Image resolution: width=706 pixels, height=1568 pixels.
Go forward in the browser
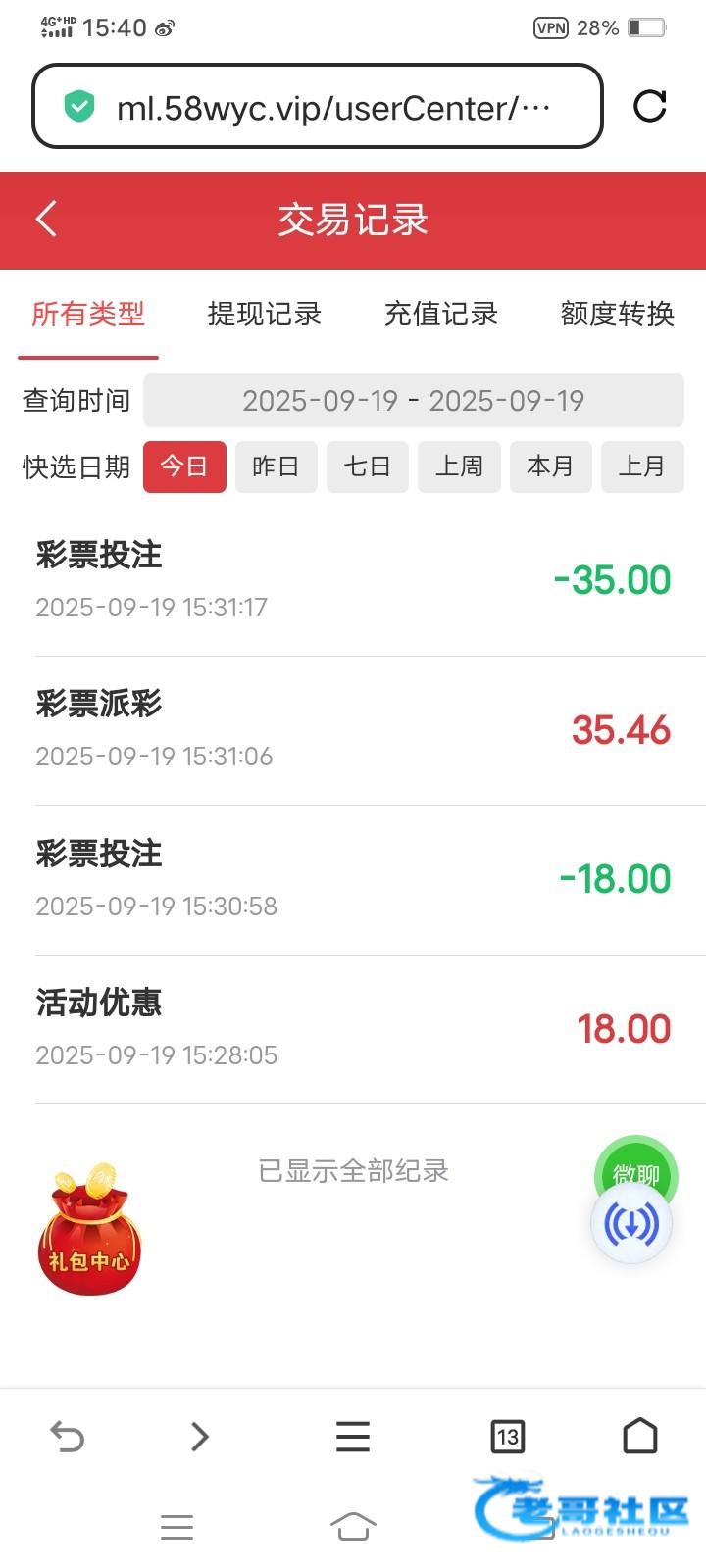[x=200, y=1437]
